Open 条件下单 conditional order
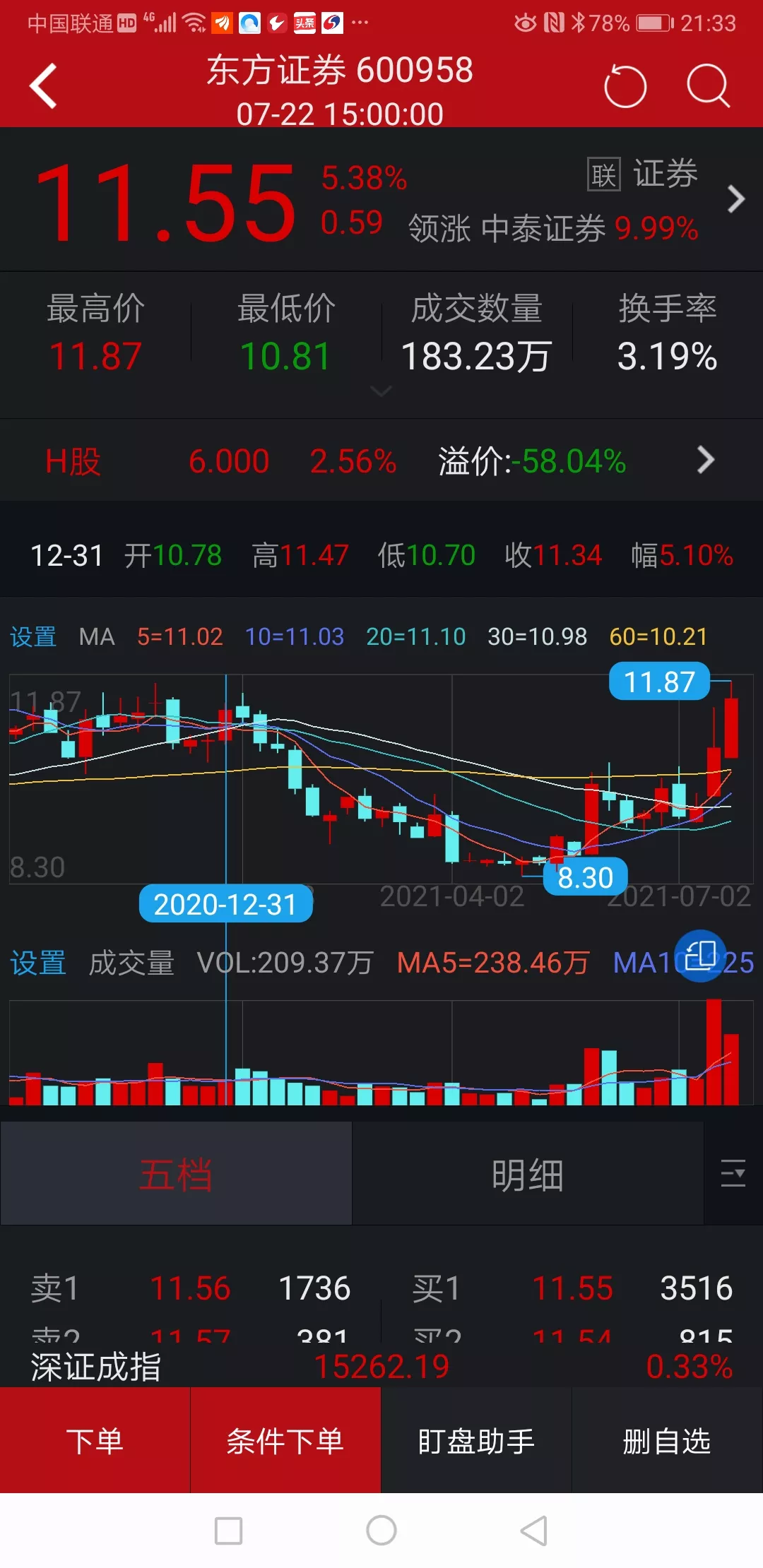This screenshot has height=1568, width=763. [285, 1441]
